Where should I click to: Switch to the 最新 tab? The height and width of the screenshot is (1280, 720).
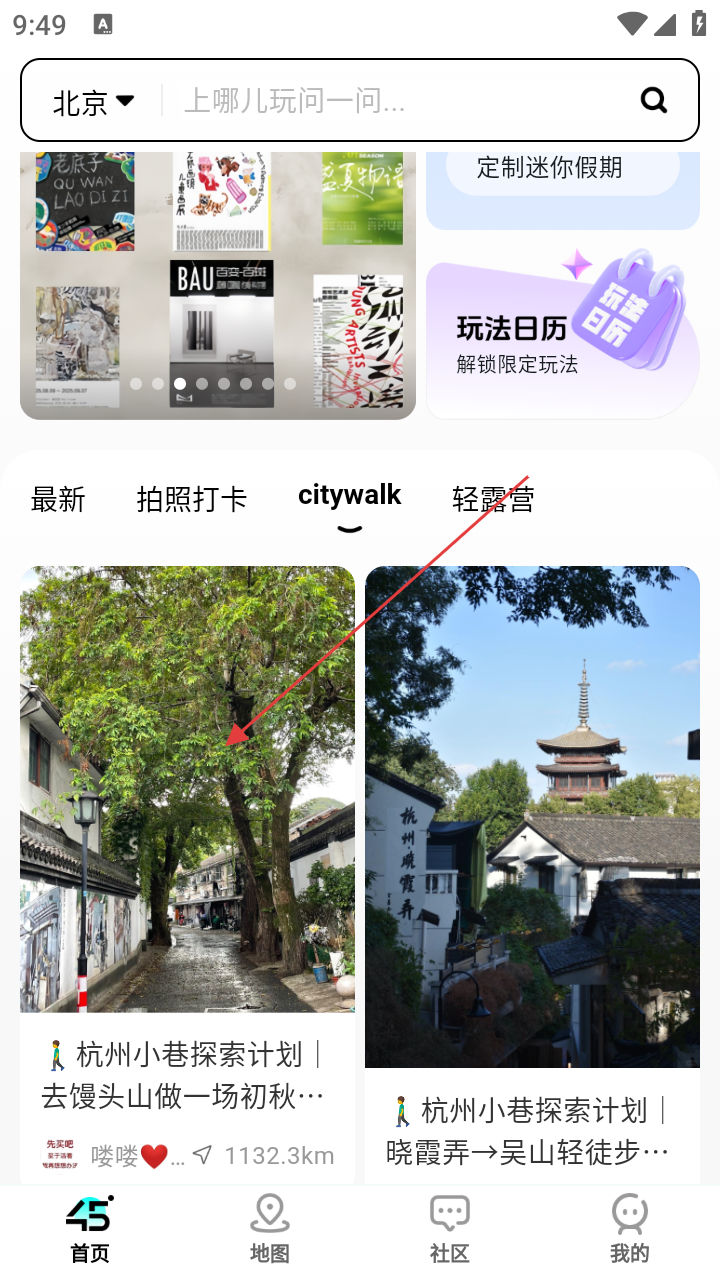[58, 499]
